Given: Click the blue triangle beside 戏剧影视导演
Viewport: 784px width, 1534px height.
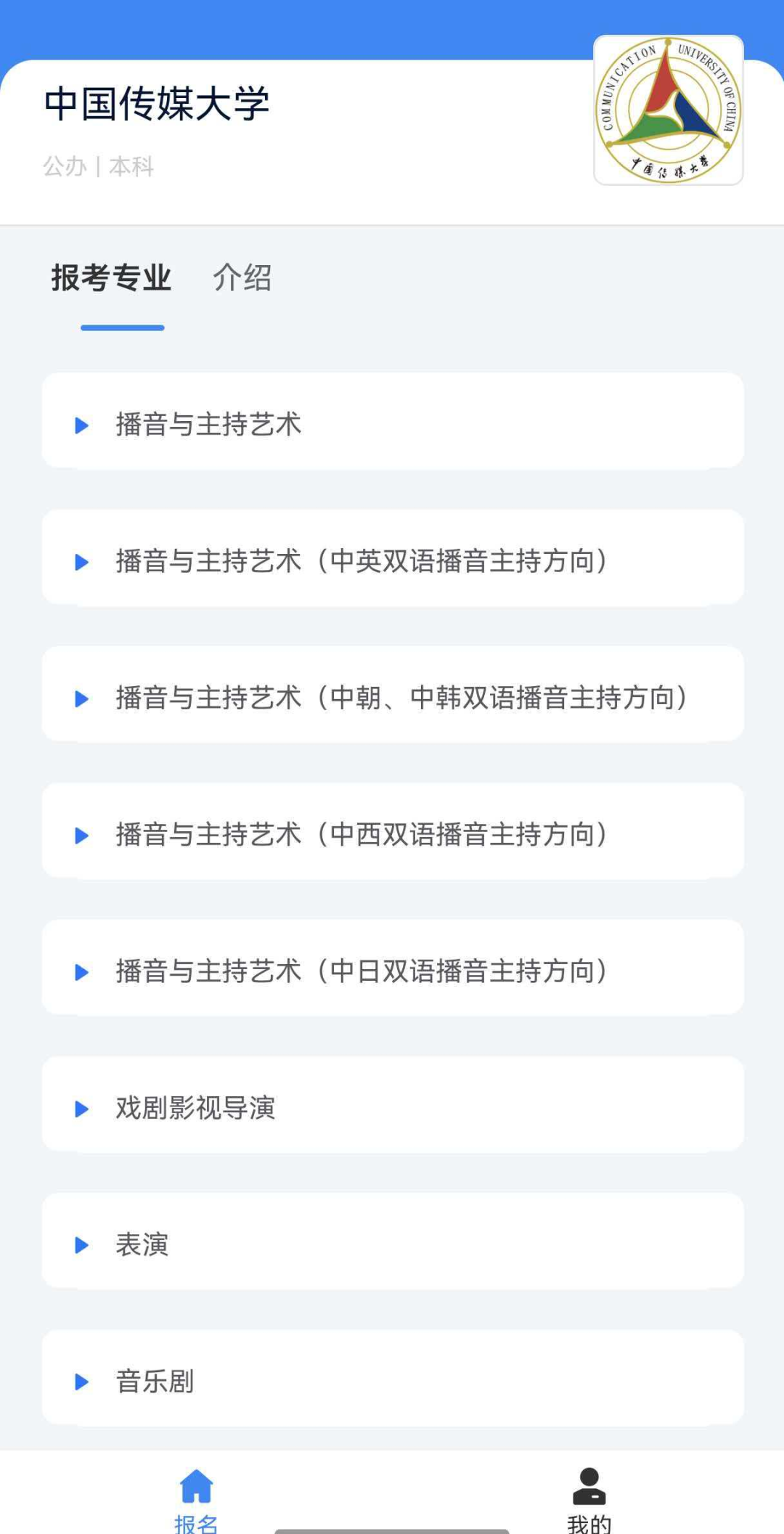Looking at the screenshot, I should coord(81,1107).
